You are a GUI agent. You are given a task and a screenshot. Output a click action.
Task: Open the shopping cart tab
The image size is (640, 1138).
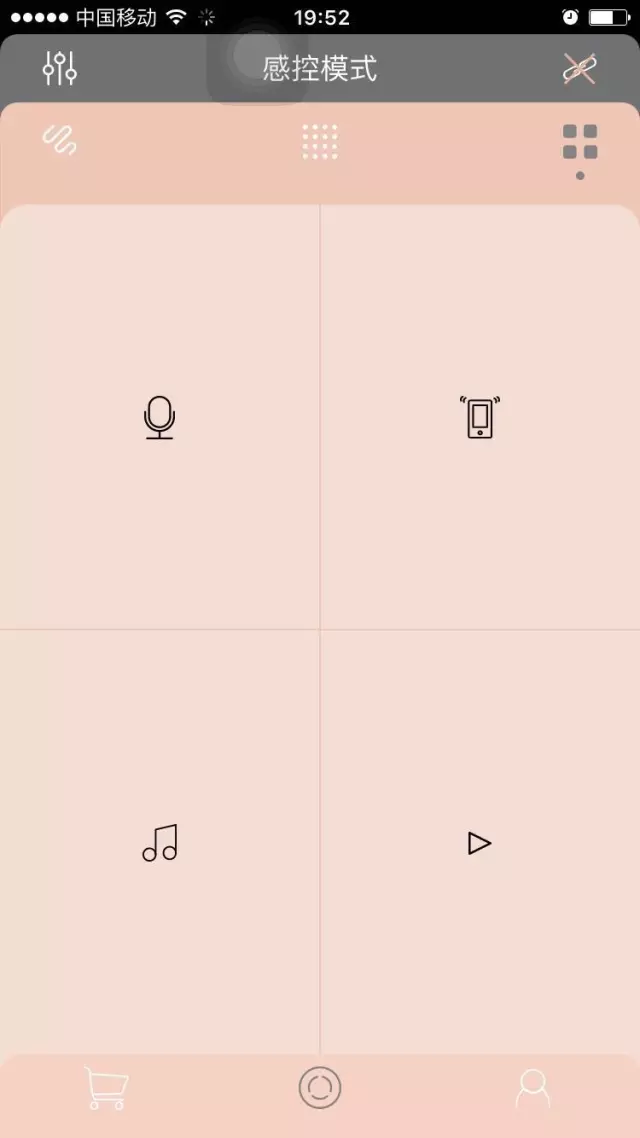point(106,1088)
